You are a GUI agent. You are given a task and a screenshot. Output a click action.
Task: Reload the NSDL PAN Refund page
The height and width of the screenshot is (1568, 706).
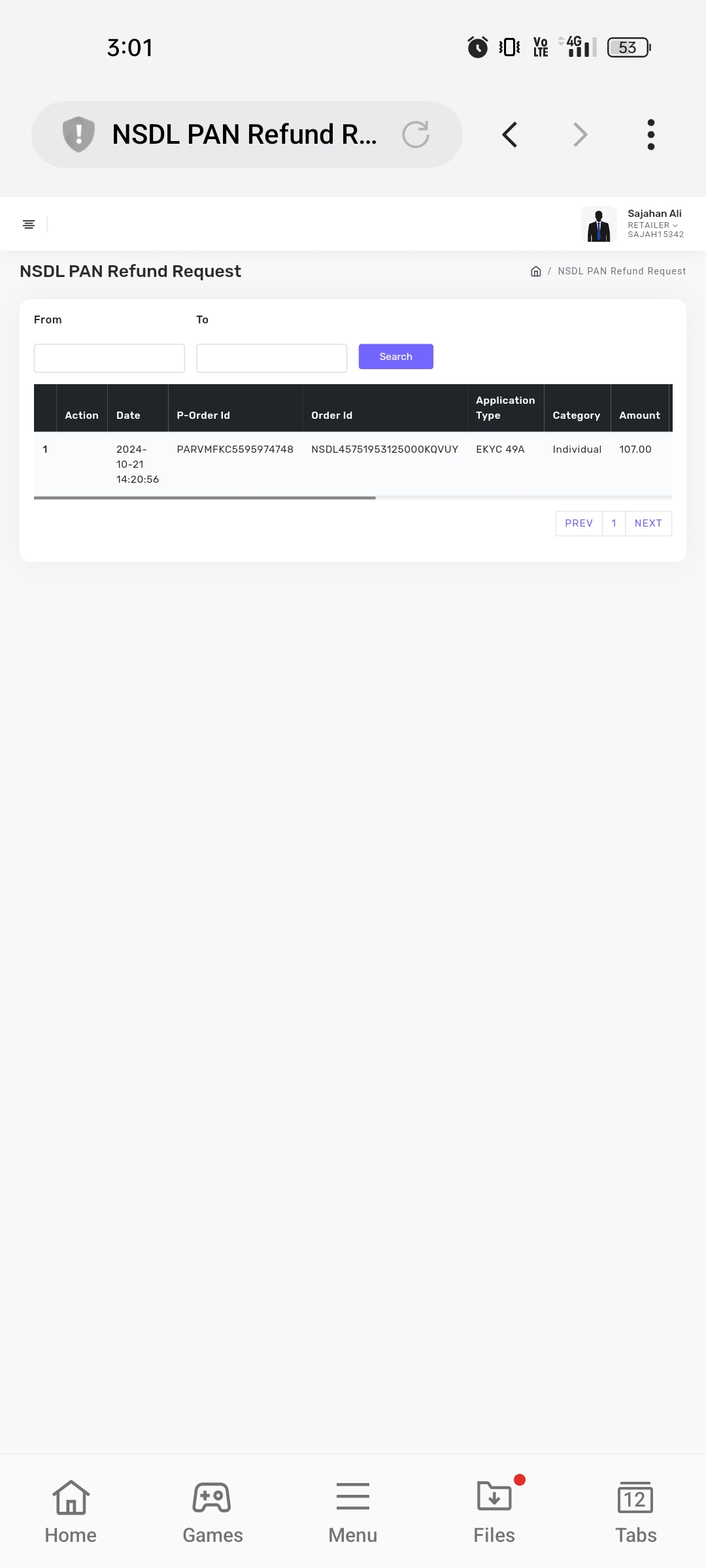click(416, 135)
